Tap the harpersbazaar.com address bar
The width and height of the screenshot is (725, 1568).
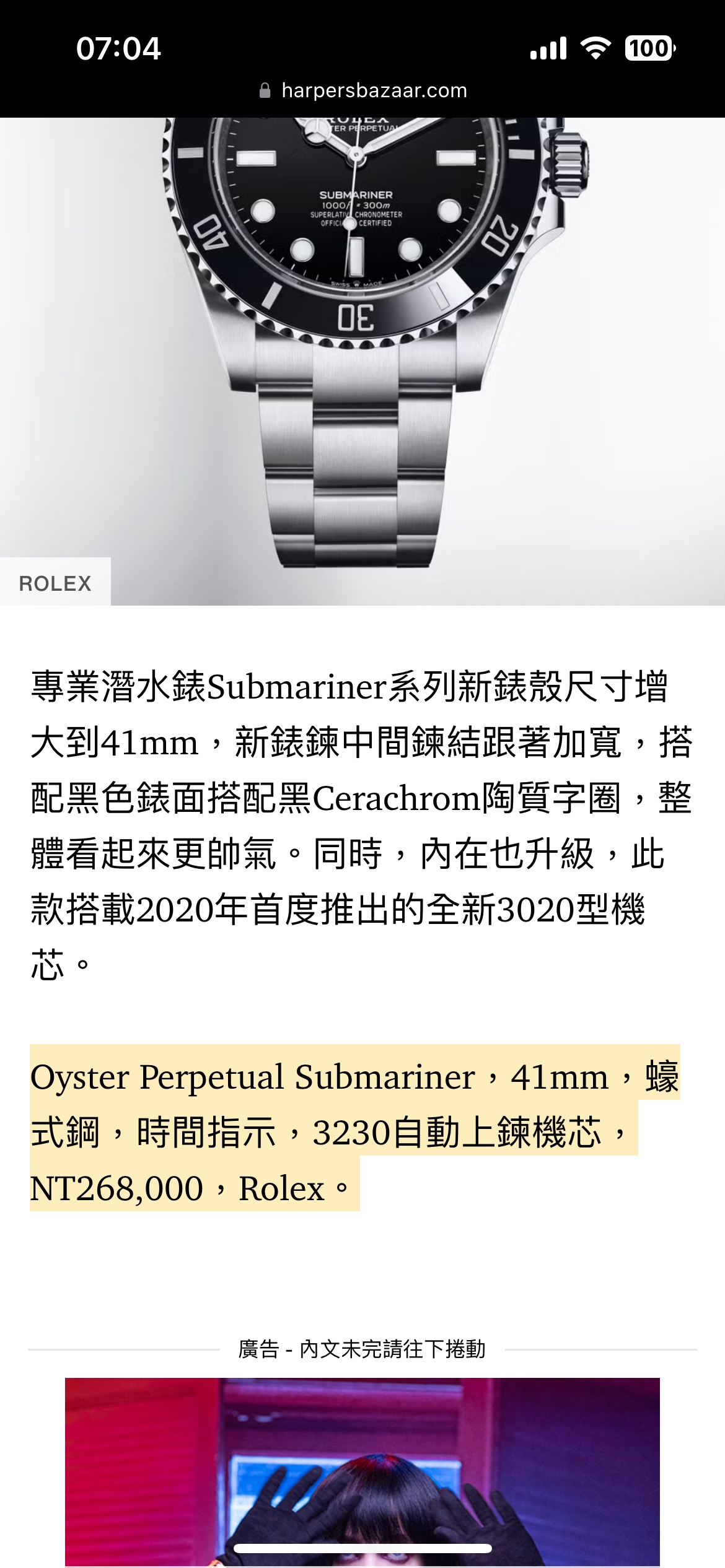tap(363, 91)
